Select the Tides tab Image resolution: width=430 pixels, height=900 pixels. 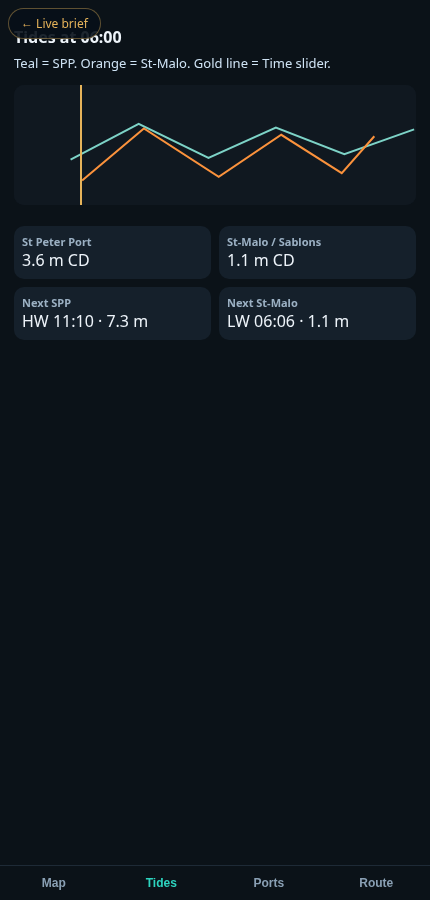(161, 883)
